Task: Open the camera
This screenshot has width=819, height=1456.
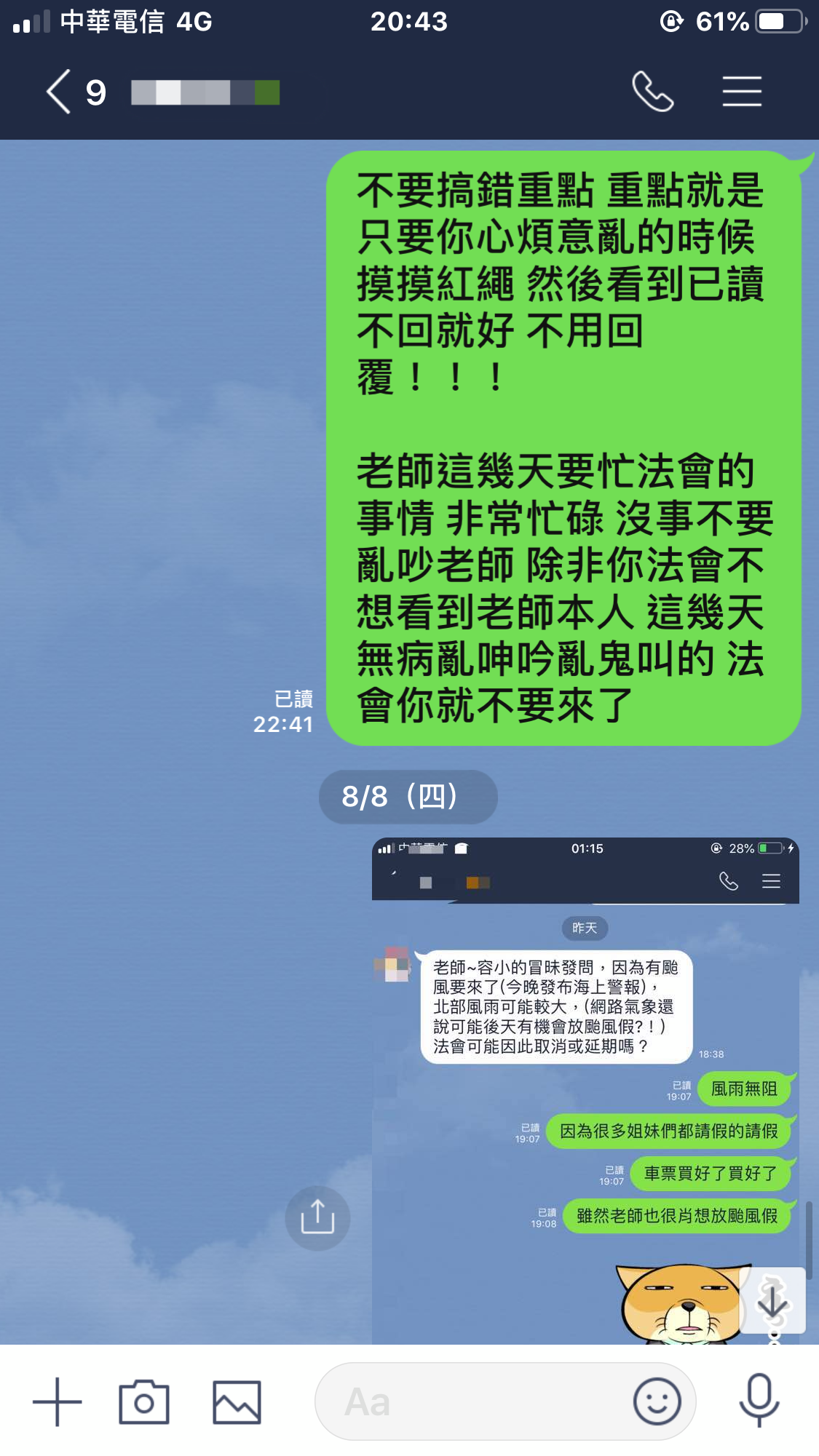Action: (144, 1401)
